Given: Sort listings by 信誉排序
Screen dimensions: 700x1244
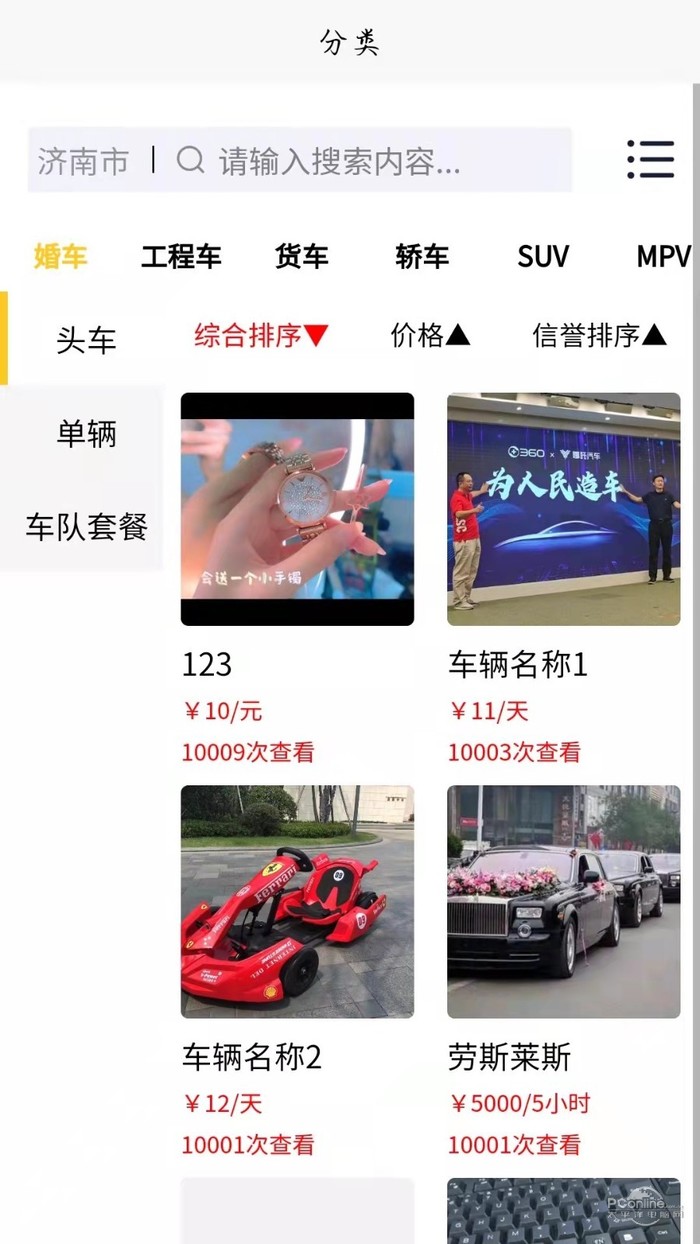Looking at the screenshot, I should [x=599, y=336].
